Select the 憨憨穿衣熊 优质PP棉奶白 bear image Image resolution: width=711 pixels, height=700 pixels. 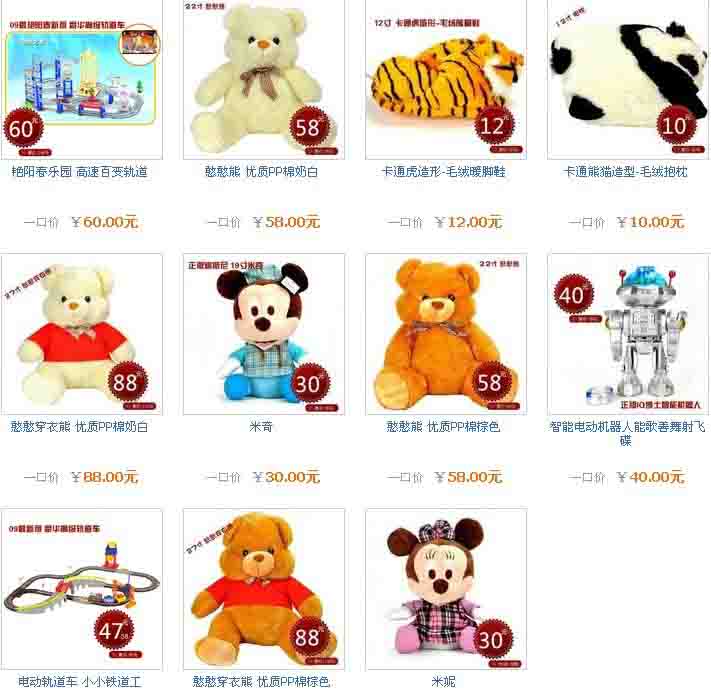coord(81,334)
